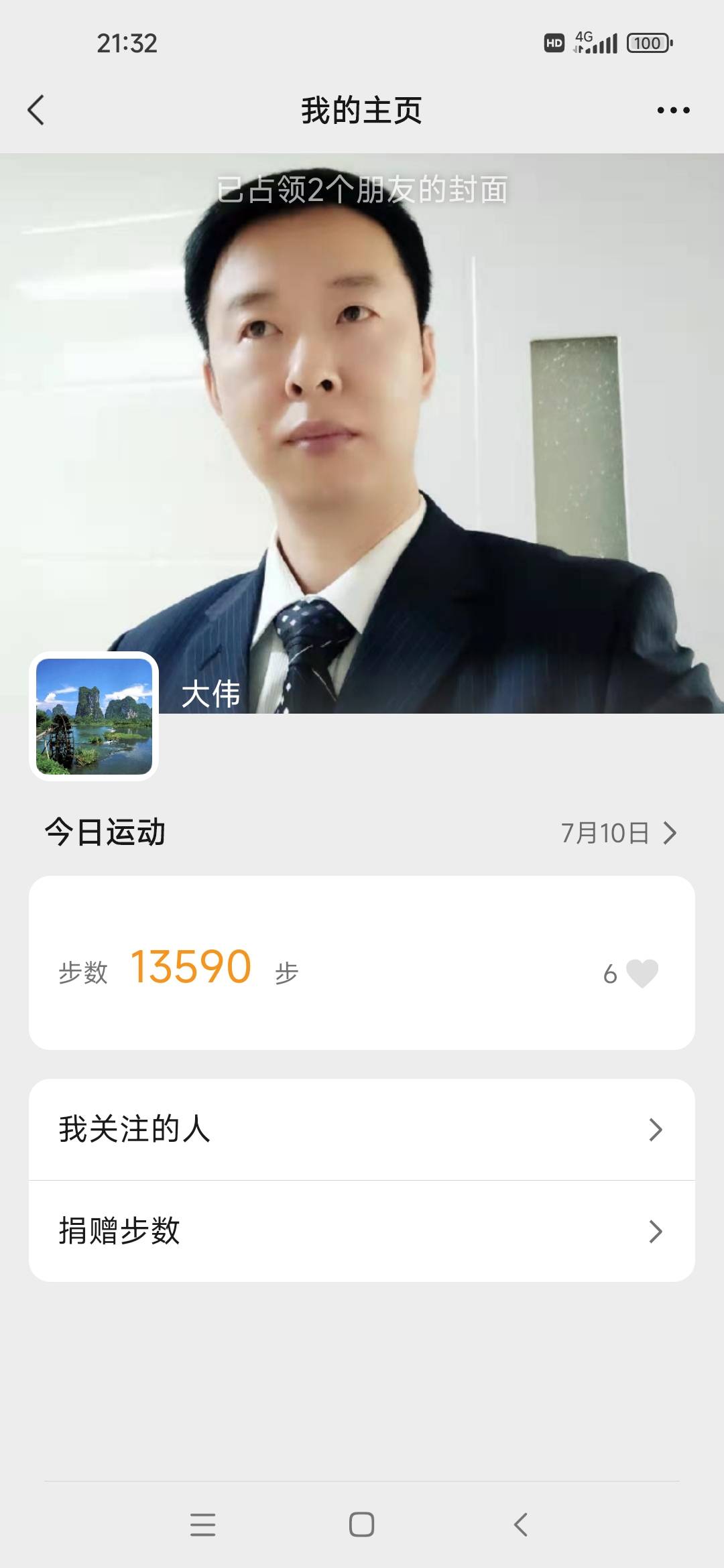Open 捐赠步数 page
Image resolution: width=724 pixels, height=1568 pixels.
click(x=362, y=1232)
